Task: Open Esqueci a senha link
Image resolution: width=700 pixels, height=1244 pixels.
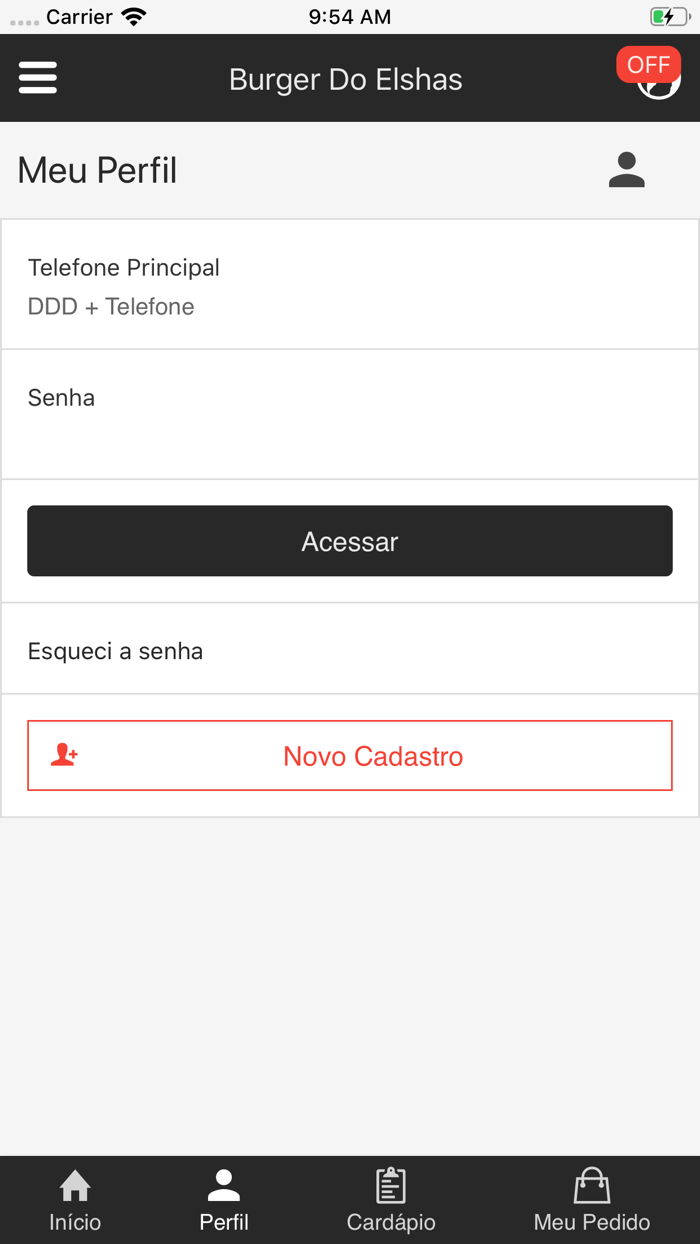Action: 116,651
